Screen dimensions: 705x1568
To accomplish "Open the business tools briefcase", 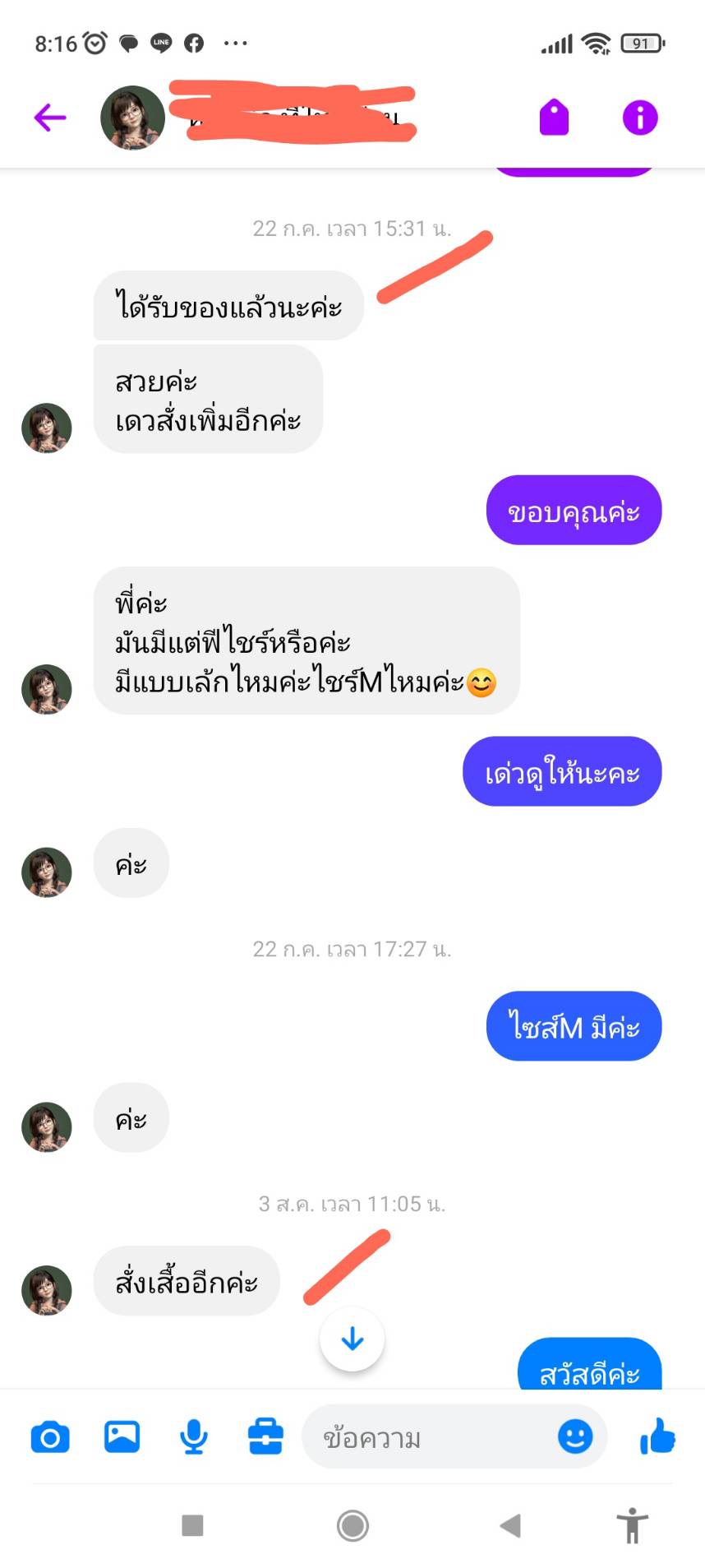I will [x=265, y=1437].
